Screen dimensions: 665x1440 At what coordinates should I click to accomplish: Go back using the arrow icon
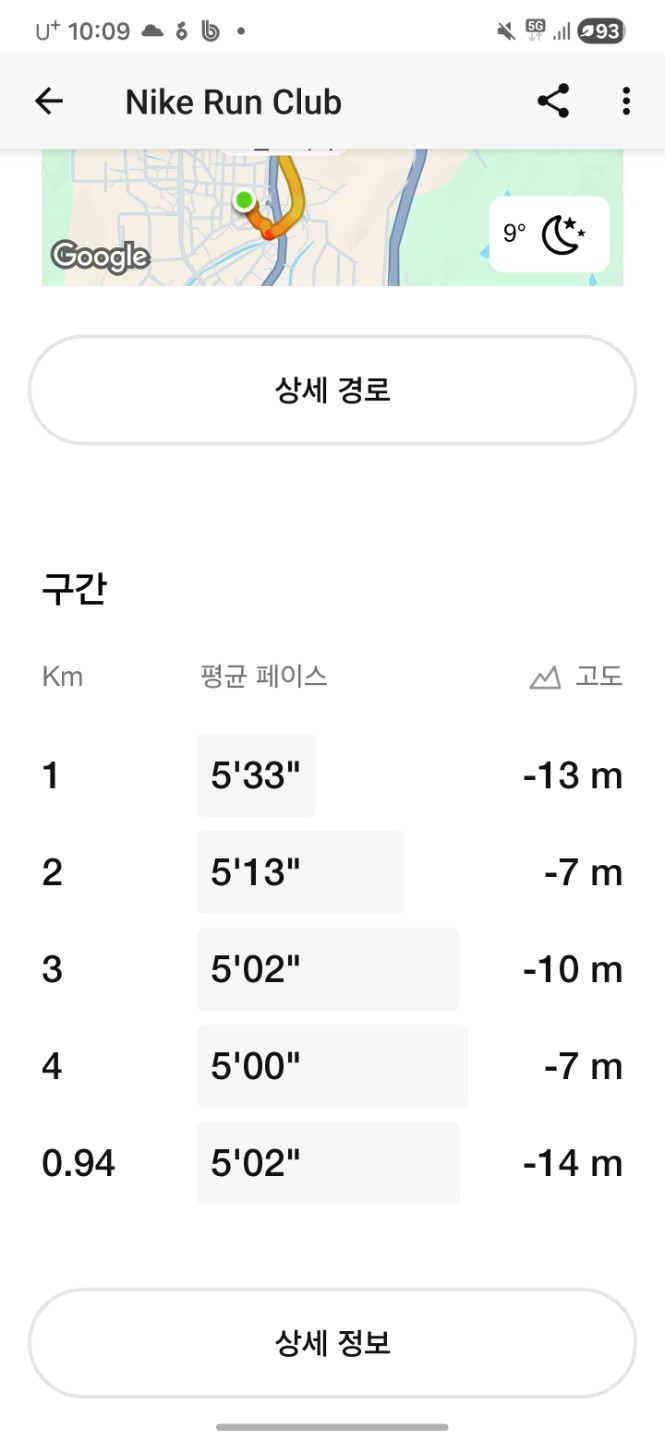point(48,101)
